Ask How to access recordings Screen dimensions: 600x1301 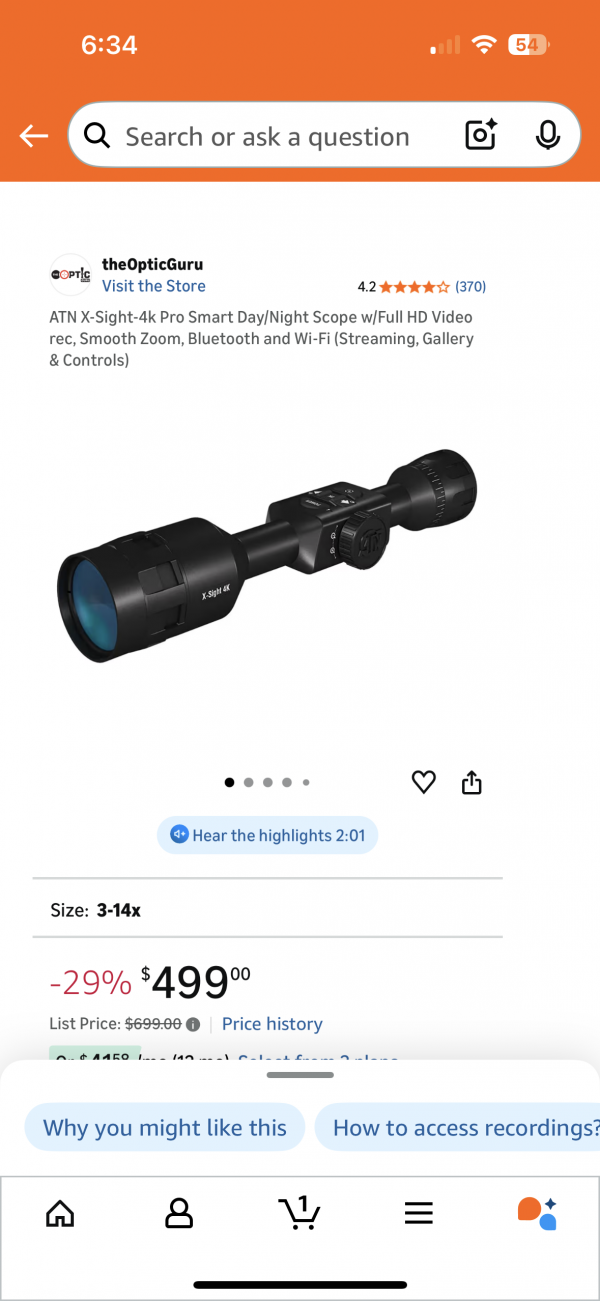pos(462,1128)
